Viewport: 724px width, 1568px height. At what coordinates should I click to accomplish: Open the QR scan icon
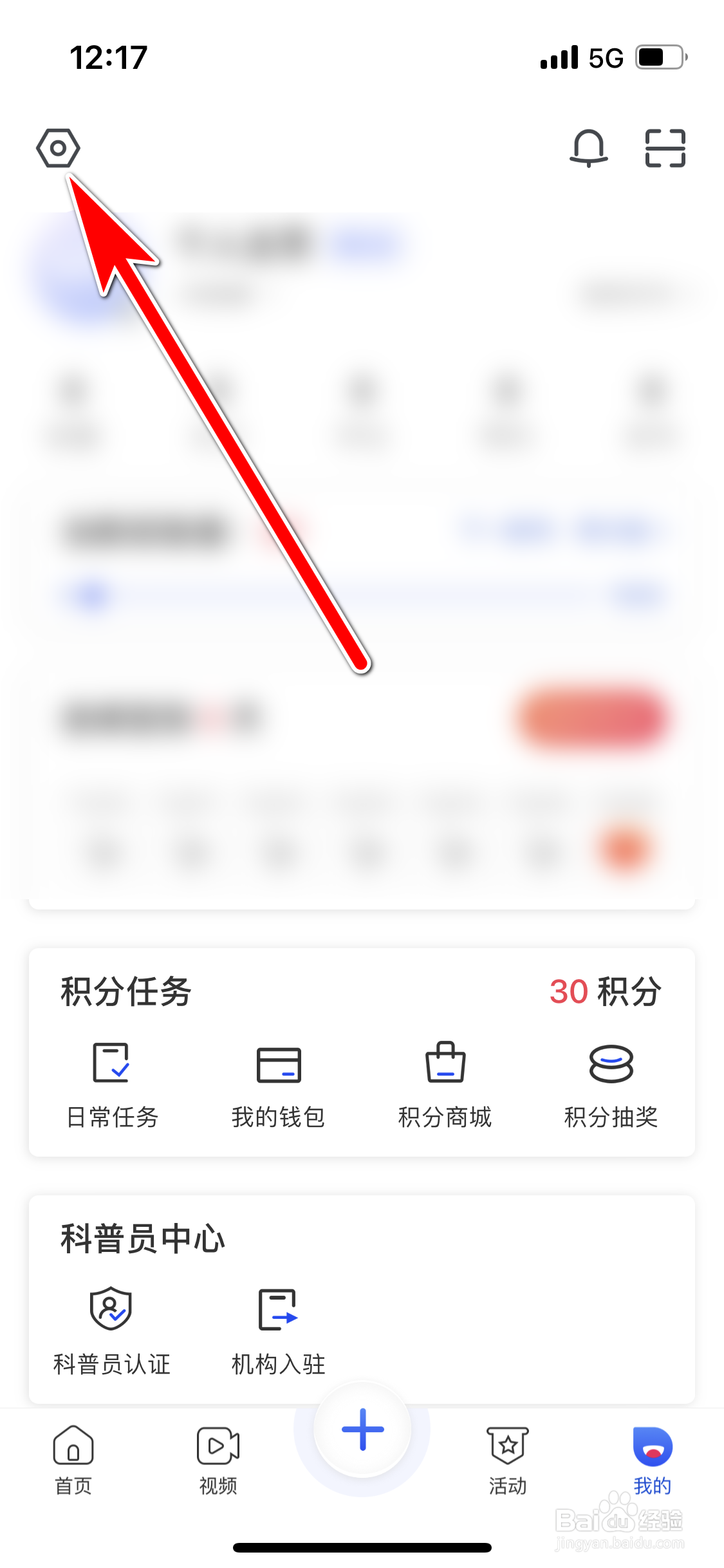664,148
